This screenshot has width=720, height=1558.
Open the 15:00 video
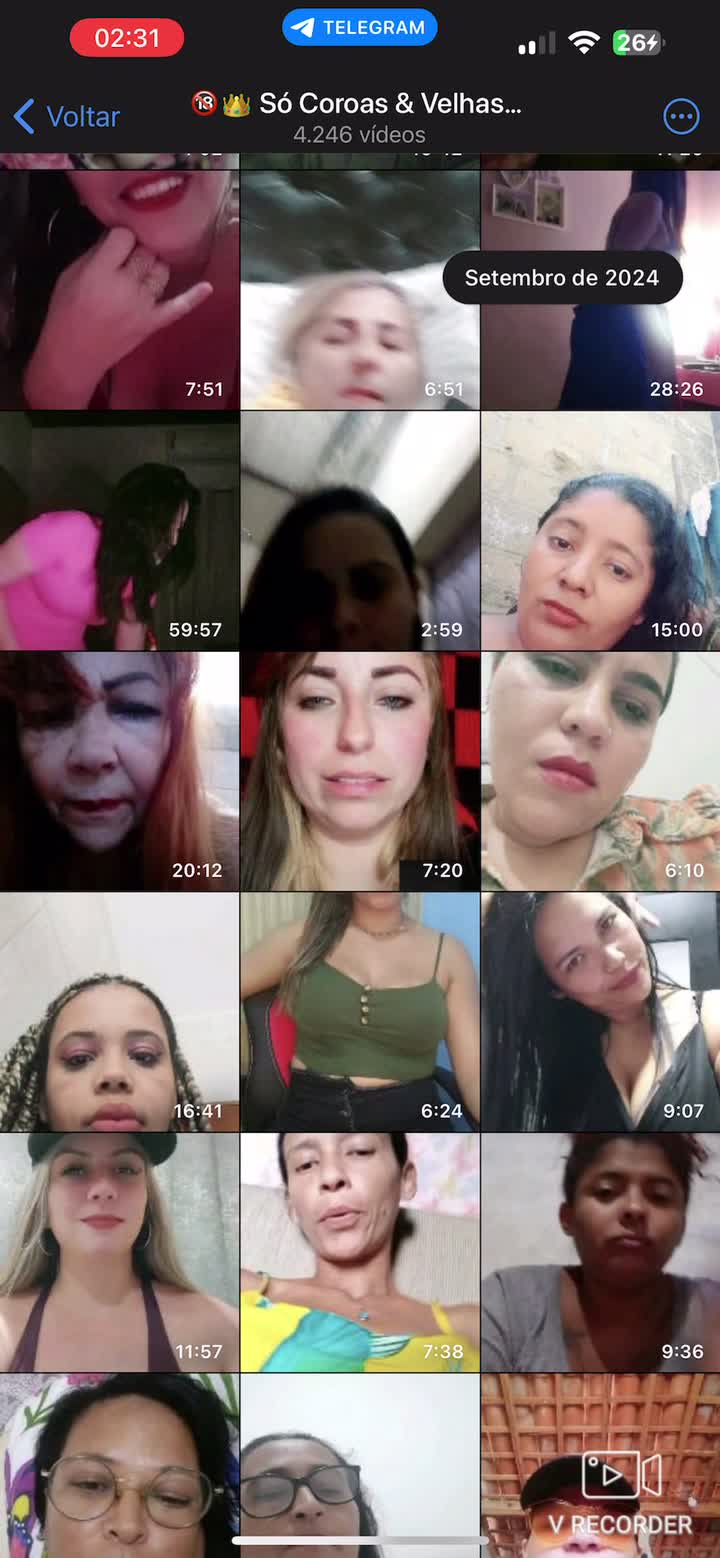600,531
